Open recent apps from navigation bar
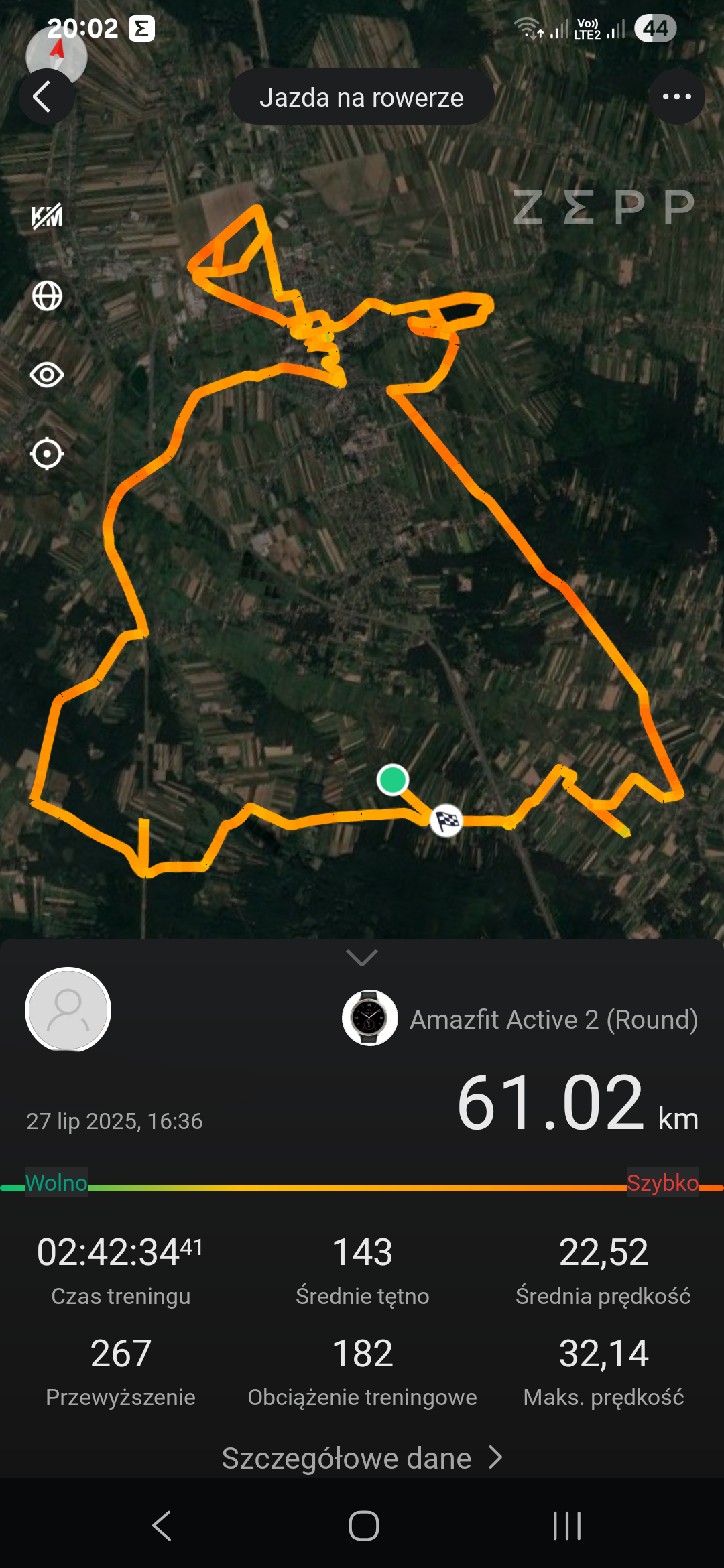Screen dimensions: 724x1568 [566, 1526]
